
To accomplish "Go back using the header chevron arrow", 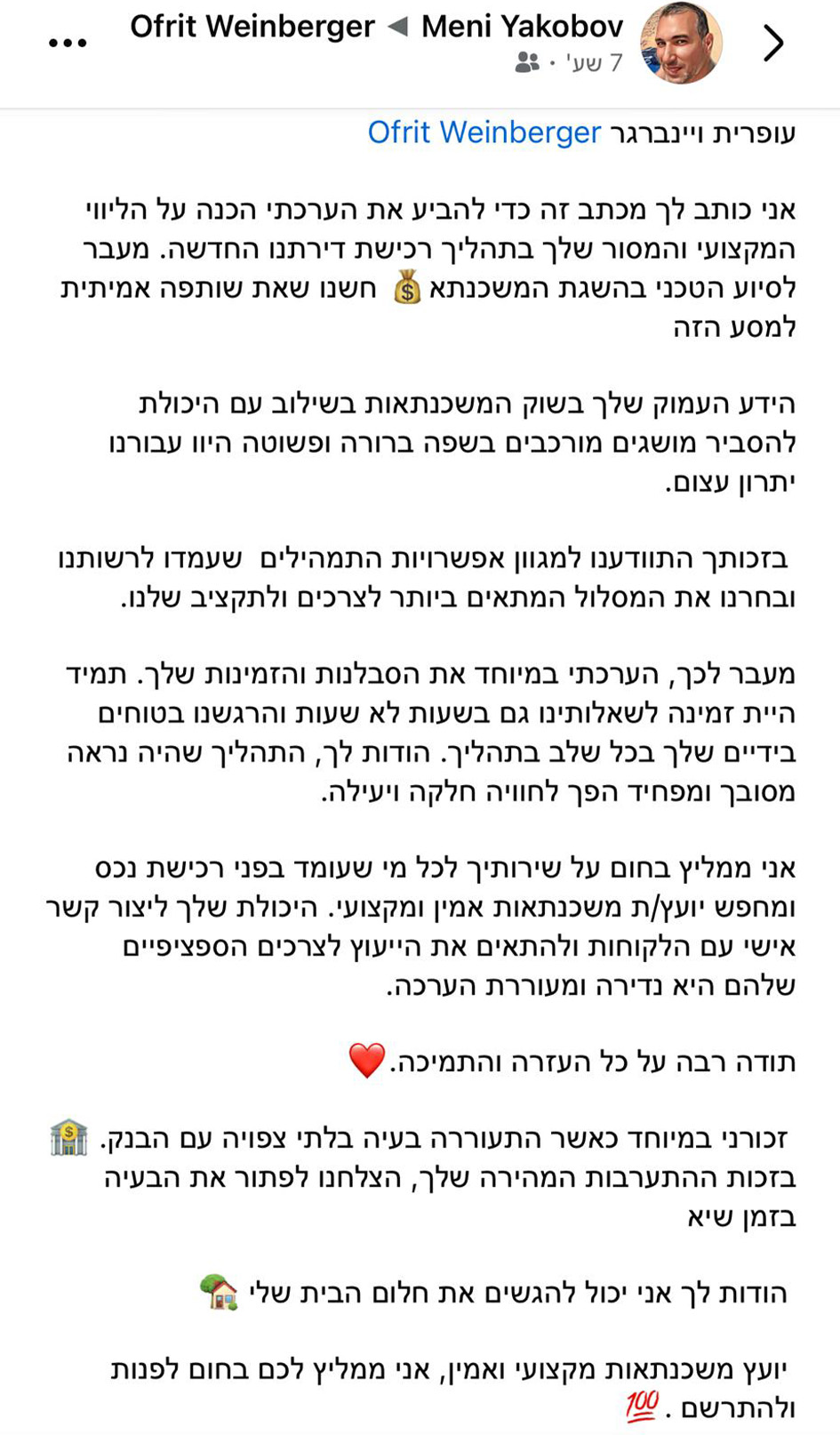I will point(773,43).
